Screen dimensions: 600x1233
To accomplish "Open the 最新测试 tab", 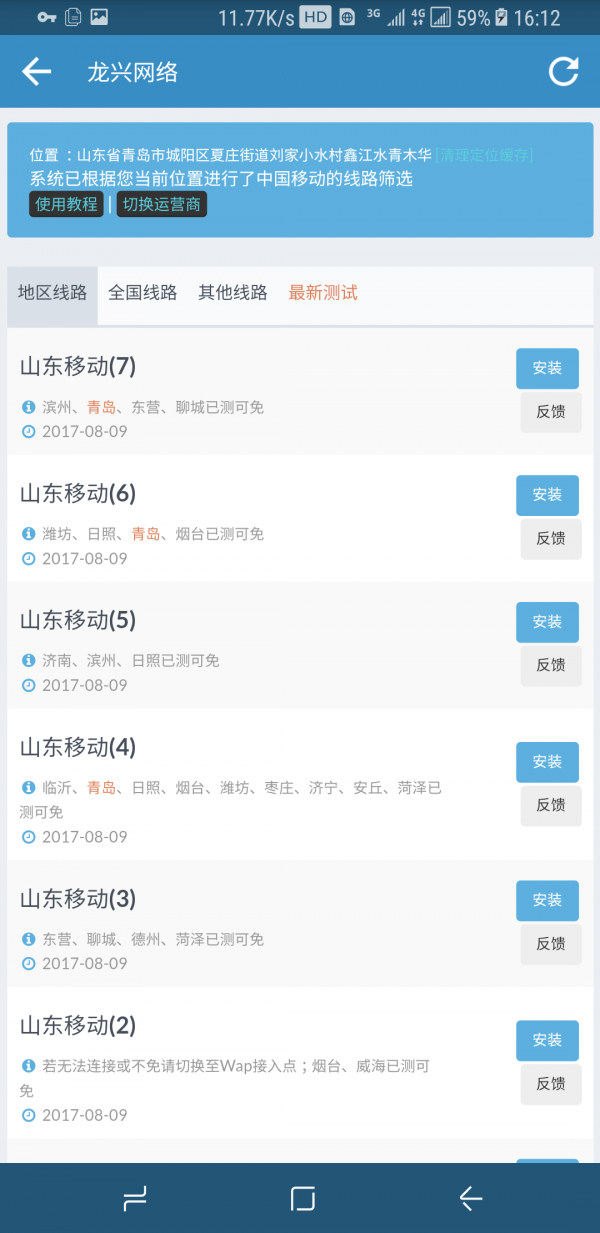I will 323,293.
